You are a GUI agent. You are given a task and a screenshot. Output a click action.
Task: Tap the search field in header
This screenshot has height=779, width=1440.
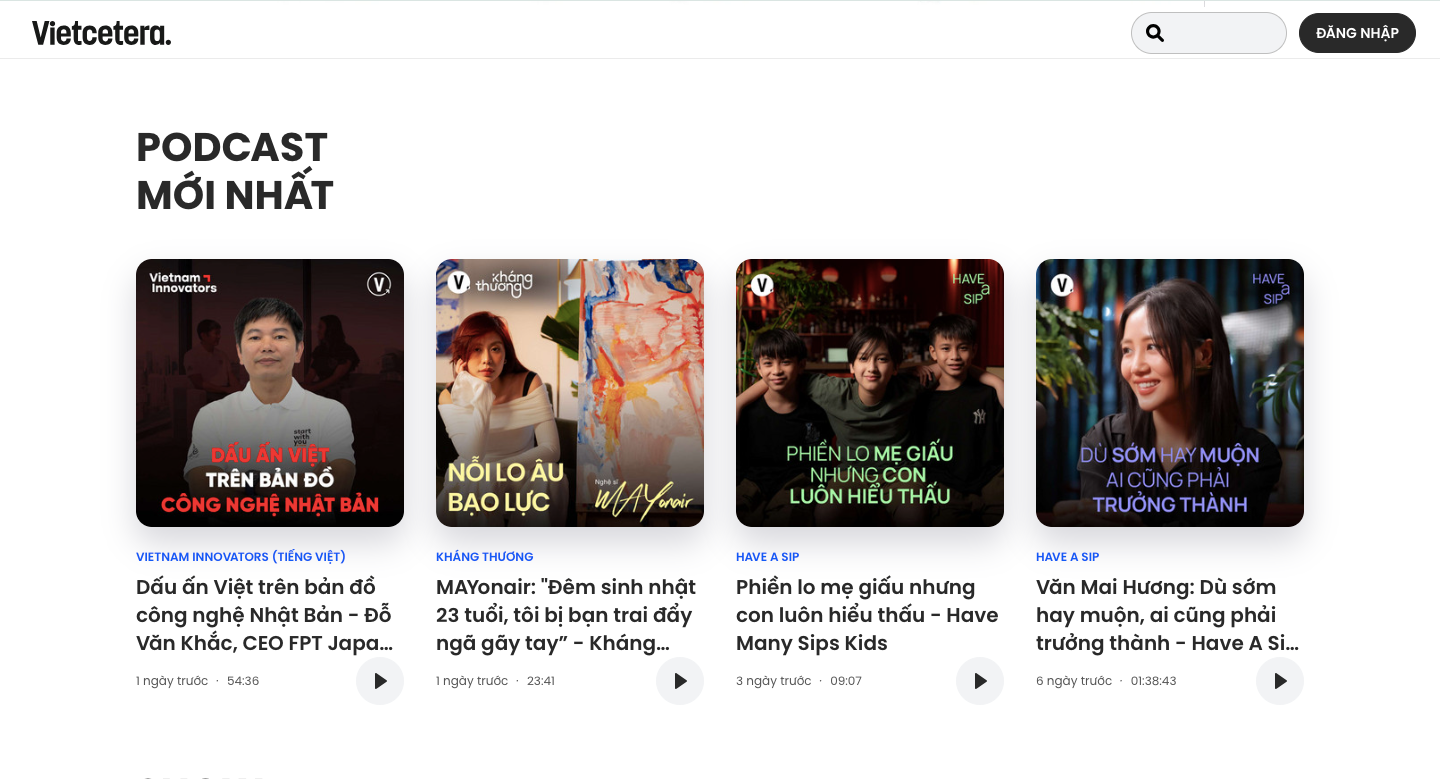point(1220,33)
